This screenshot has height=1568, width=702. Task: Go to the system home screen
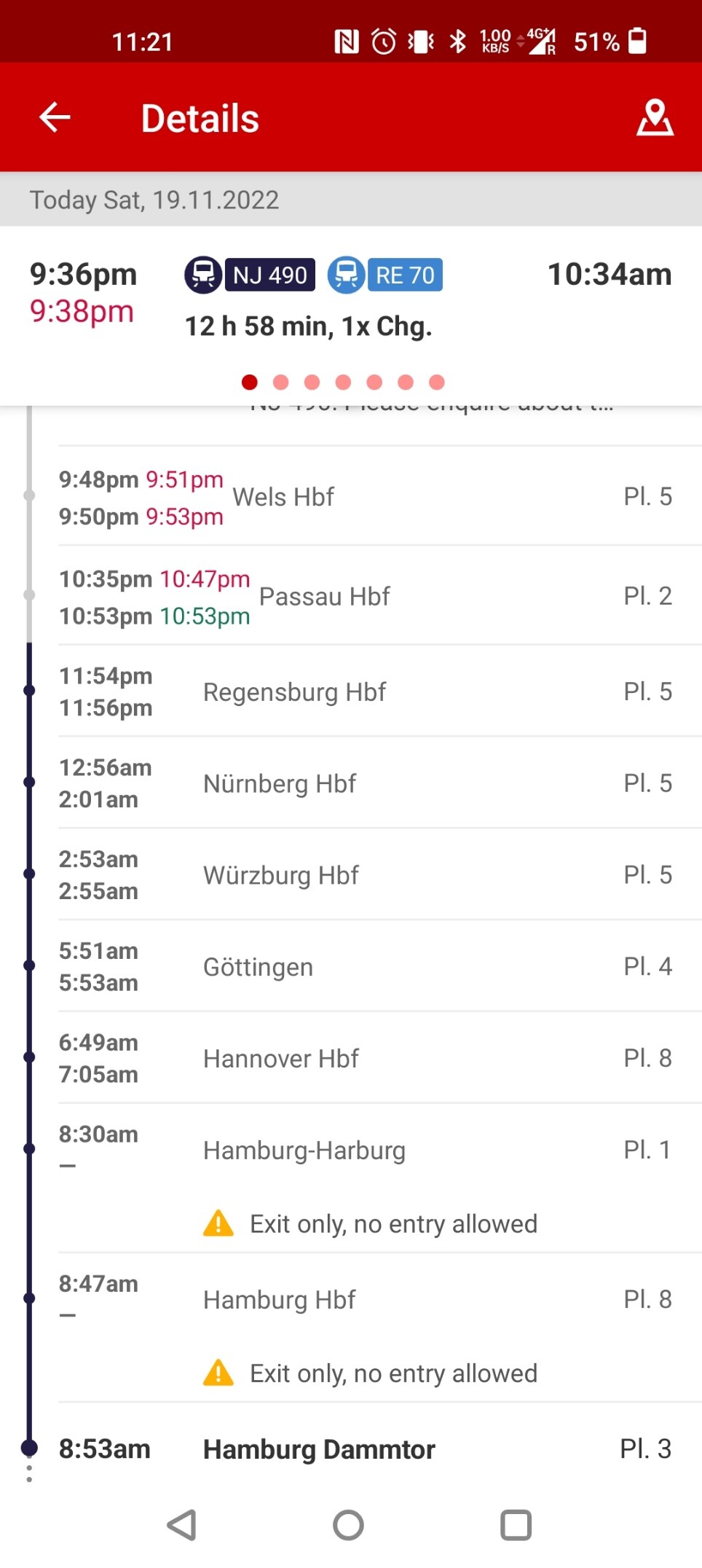click(x=348, y=1525)
